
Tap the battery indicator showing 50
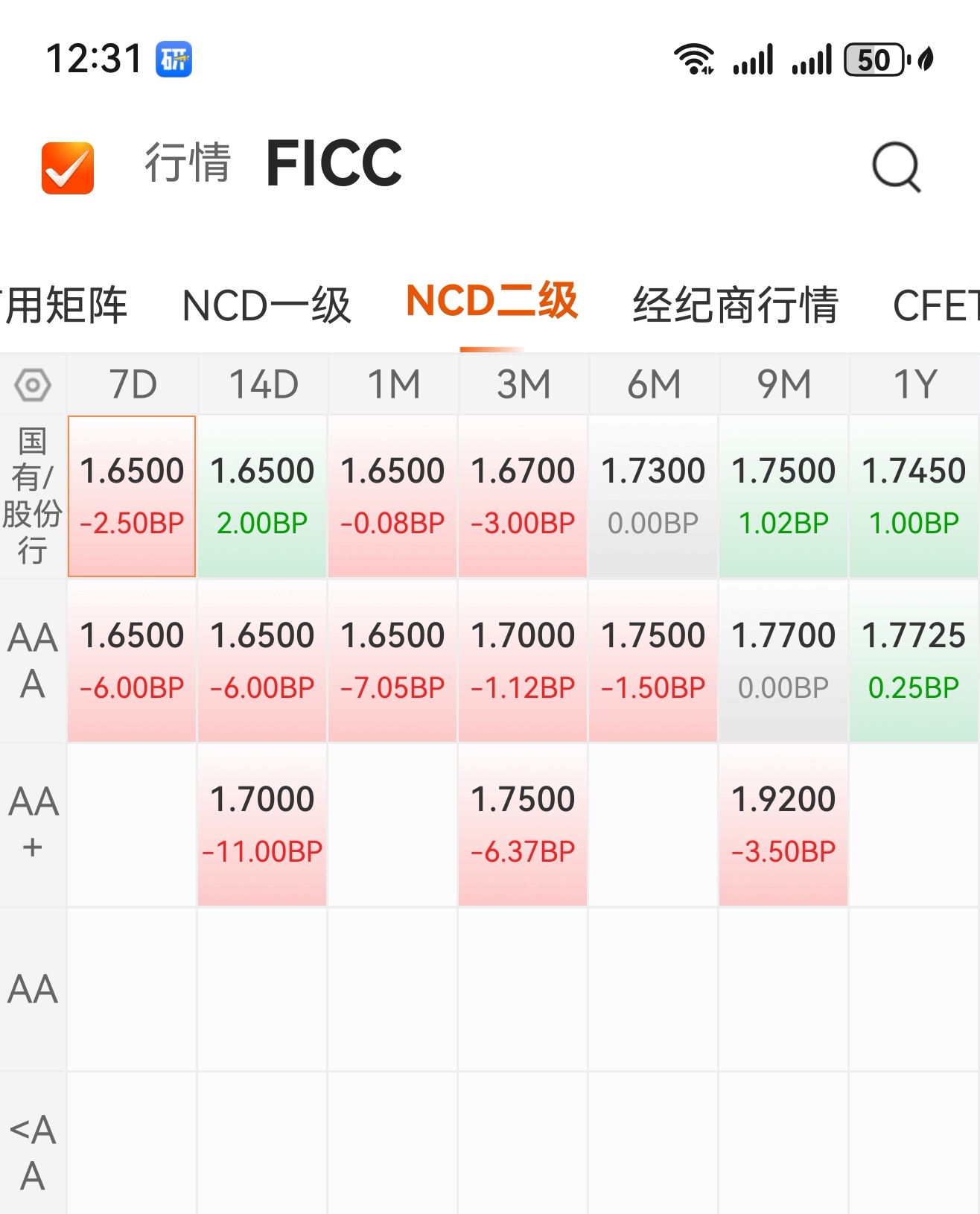(x=874, y=60)
